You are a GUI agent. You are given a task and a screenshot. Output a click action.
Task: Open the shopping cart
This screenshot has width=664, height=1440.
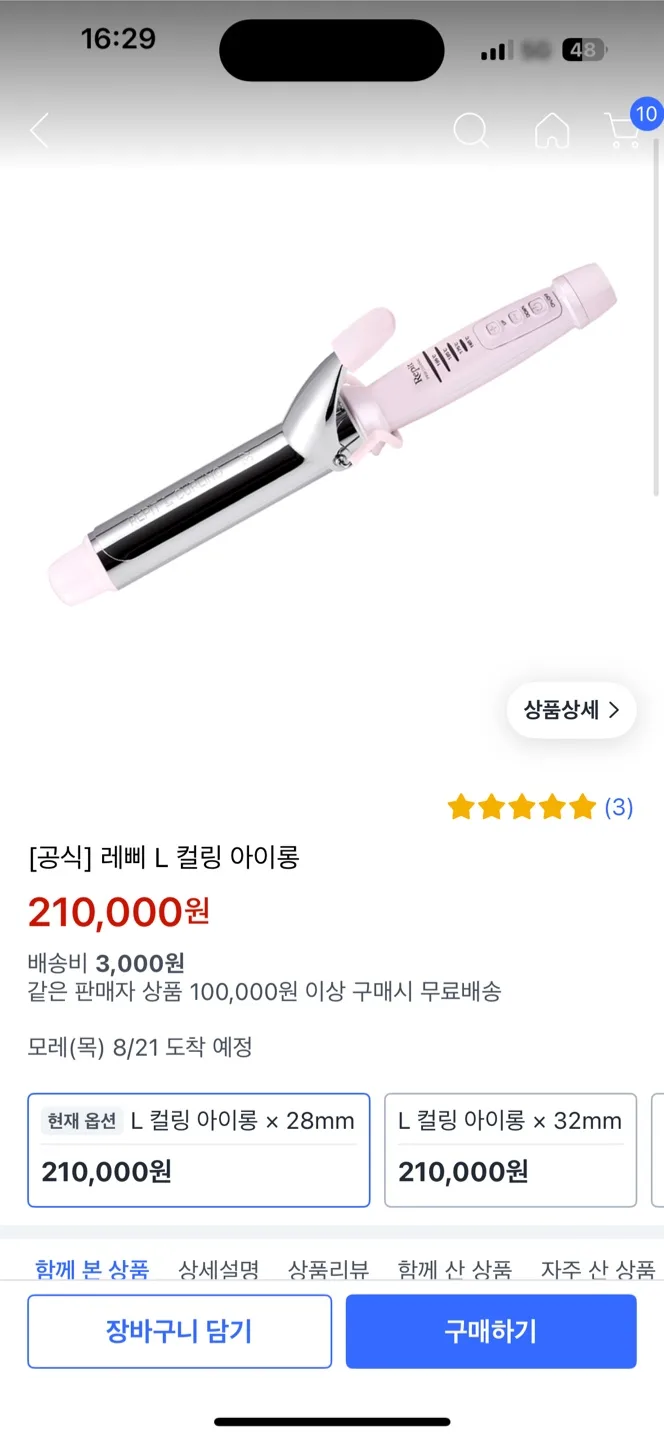(x=624, y=131)
